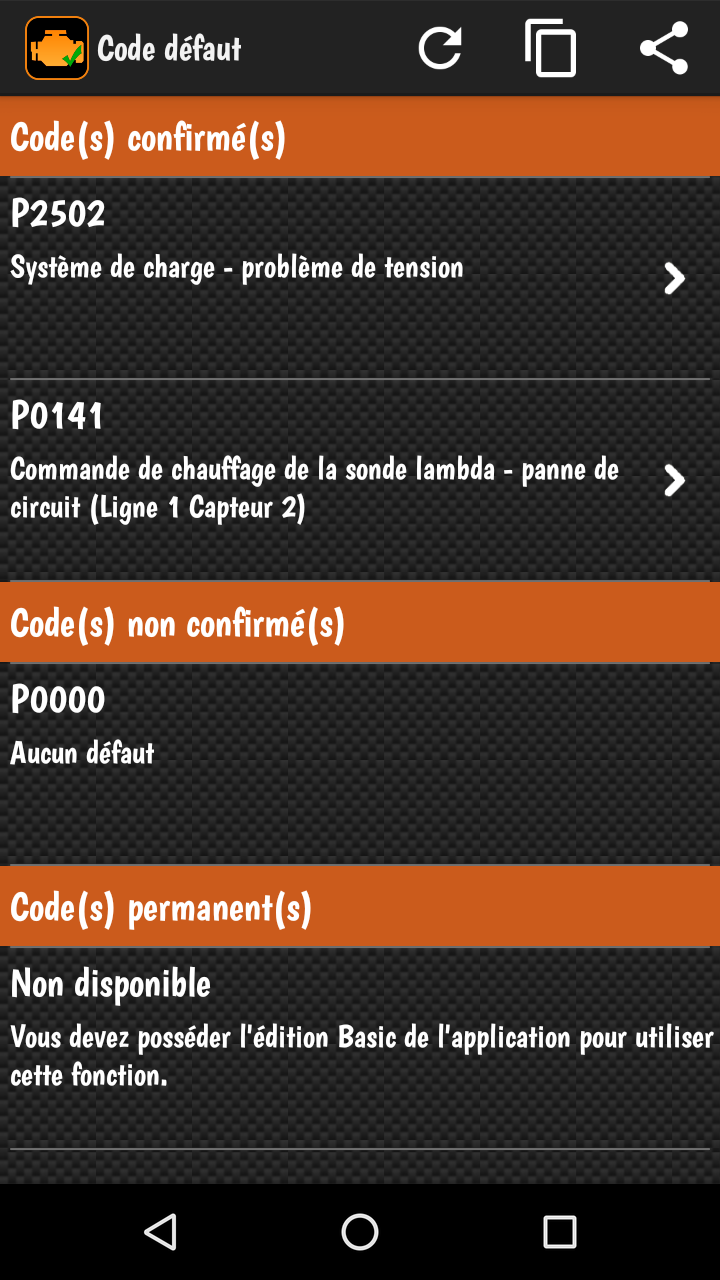Open details for code P2502

360,278
